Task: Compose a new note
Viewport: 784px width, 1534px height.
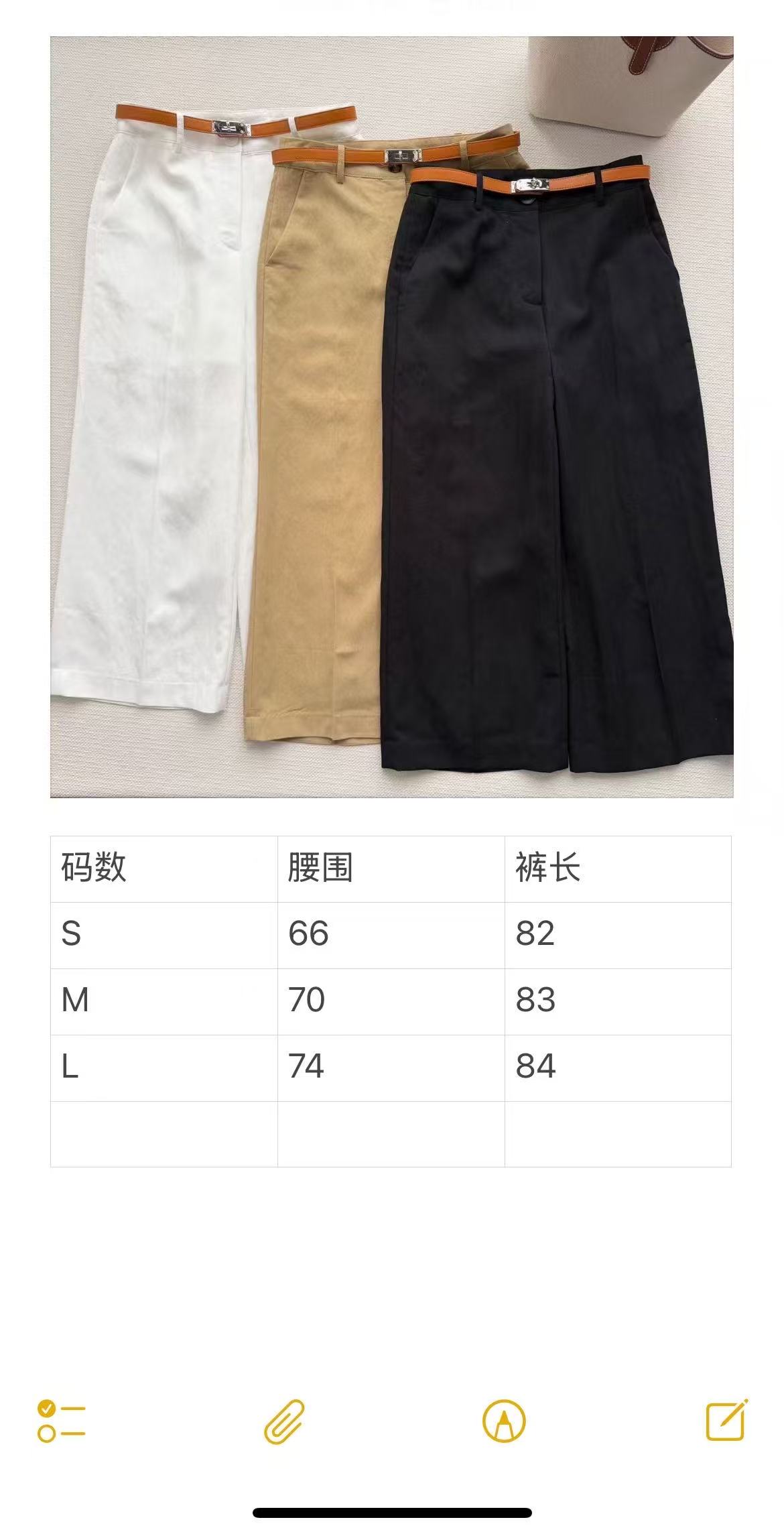Action: 727,1419
